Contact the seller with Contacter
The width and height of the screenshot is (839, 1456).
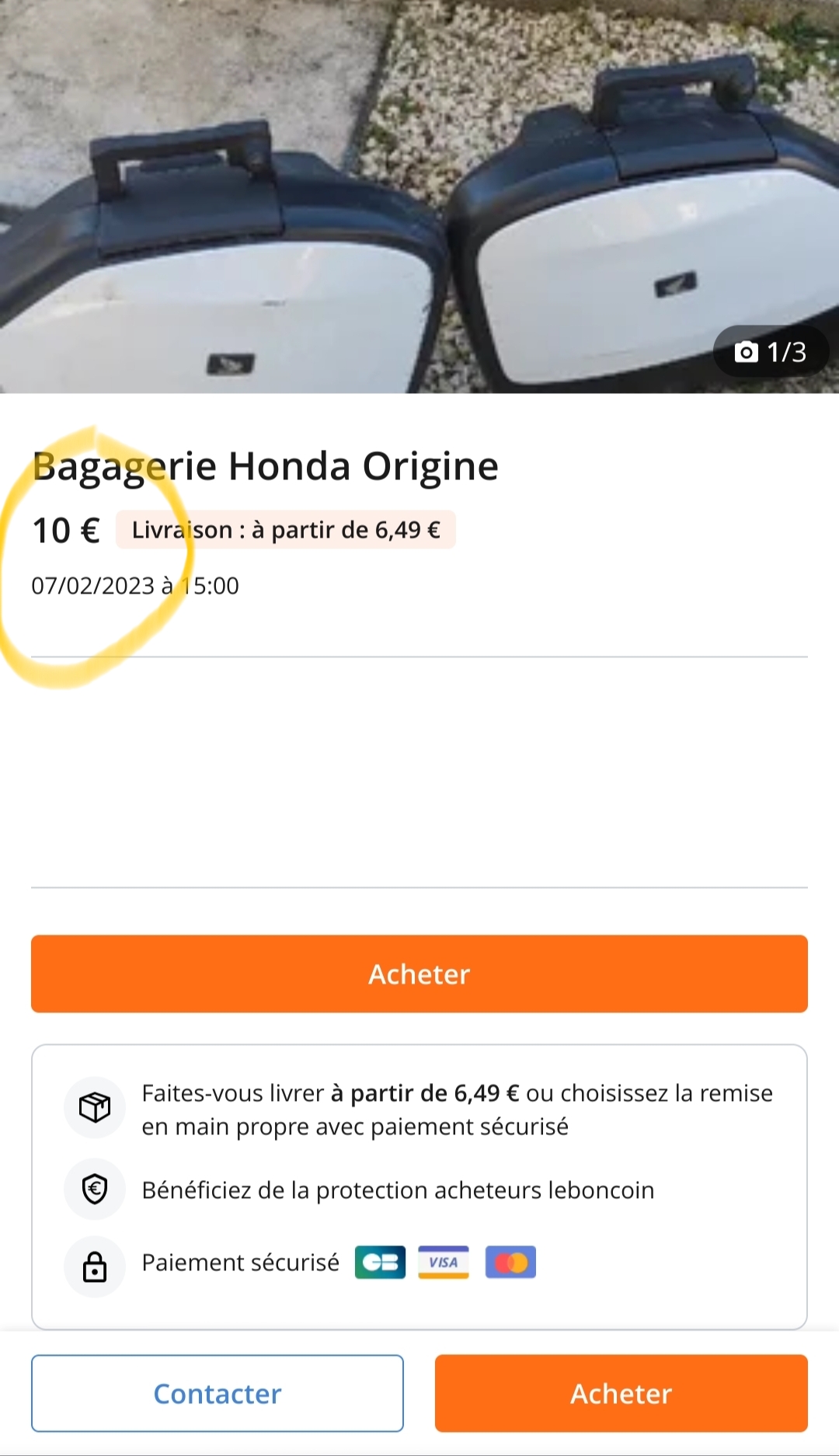point(218,1393)
